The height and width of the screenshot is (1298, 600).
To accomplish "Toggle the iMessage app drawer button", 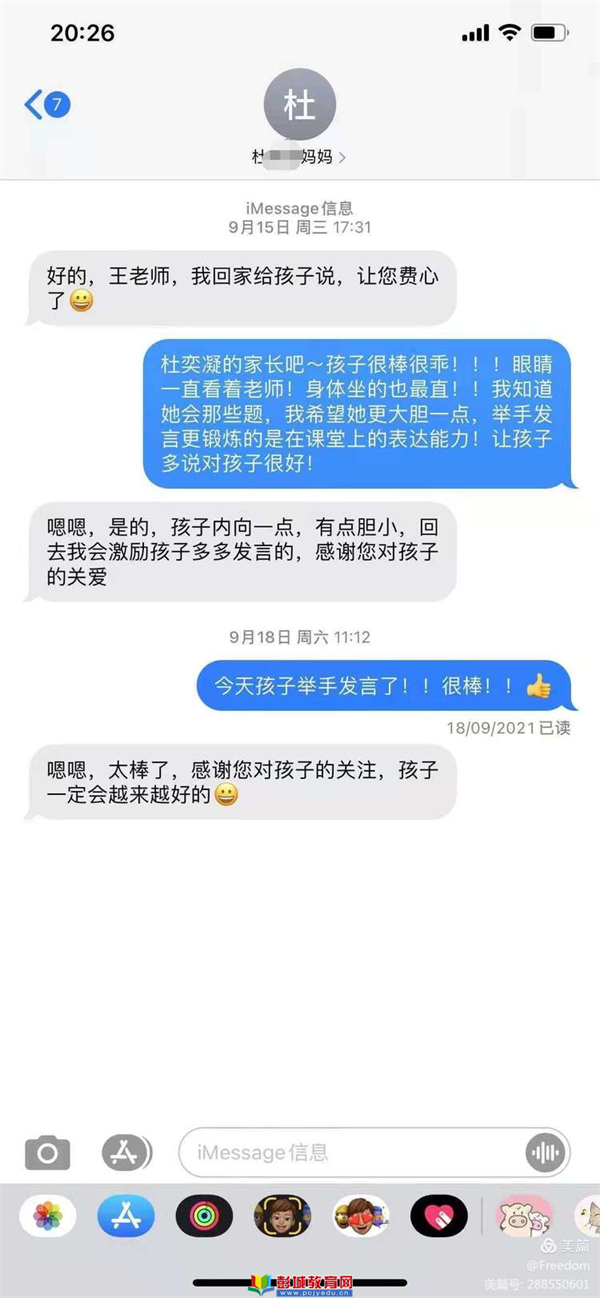I will coord(125,1153).
